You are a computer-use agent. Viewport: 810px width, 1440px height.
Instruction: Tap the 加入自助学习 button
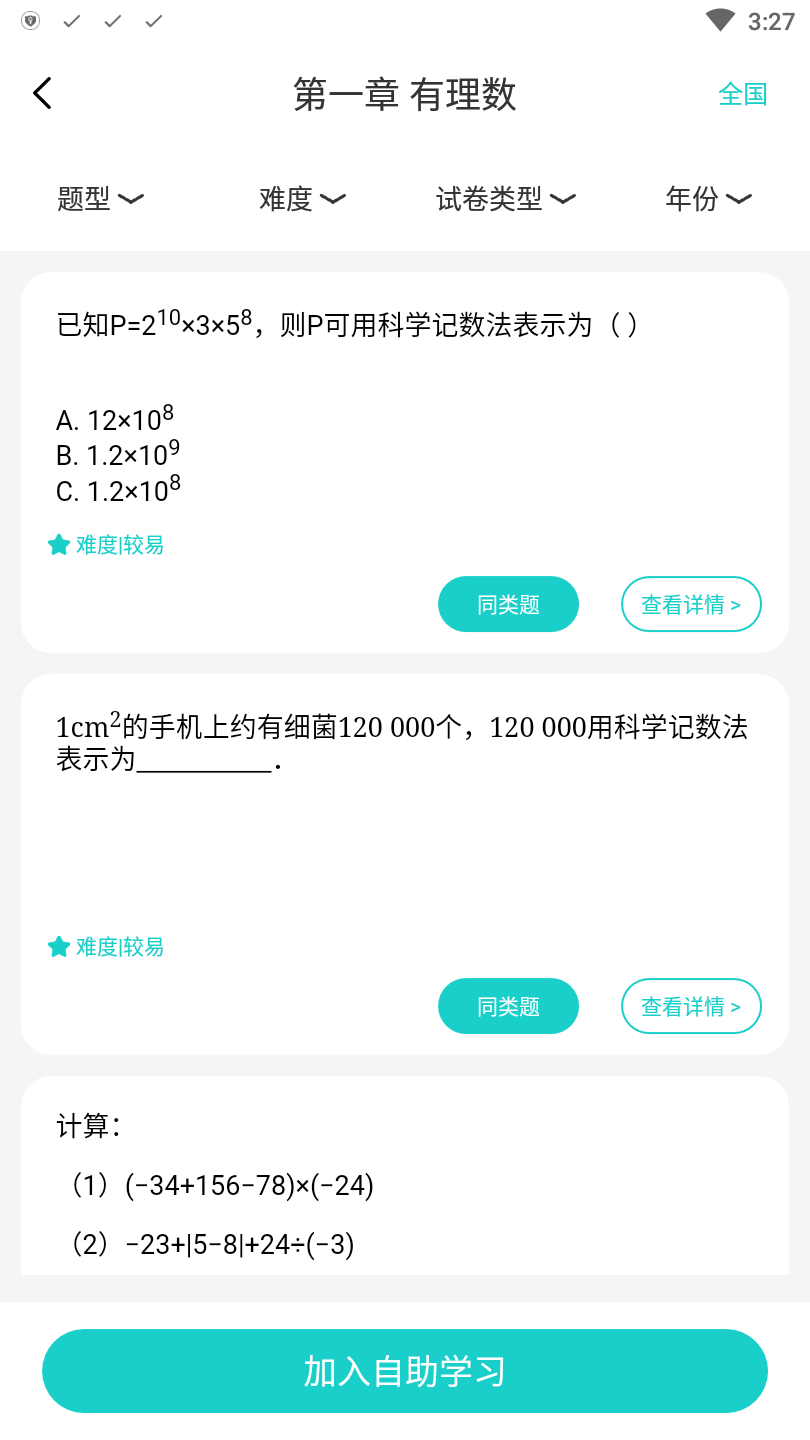[x=404, y=1371]
